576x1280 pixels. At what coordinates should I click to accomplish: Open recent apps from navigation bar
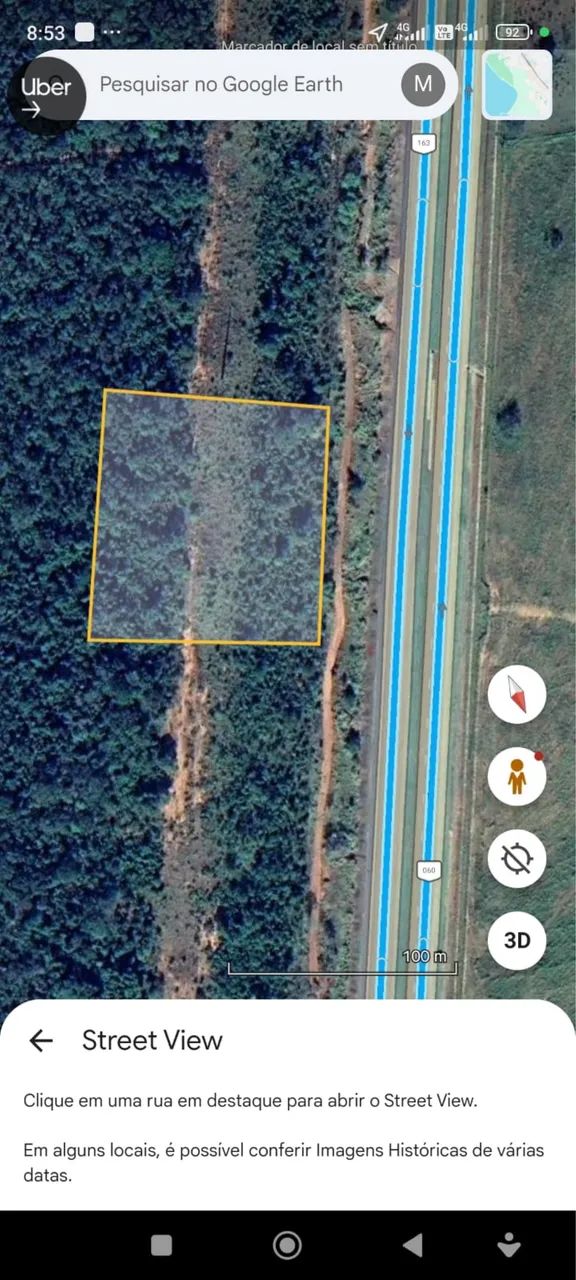pos(161,1245)
